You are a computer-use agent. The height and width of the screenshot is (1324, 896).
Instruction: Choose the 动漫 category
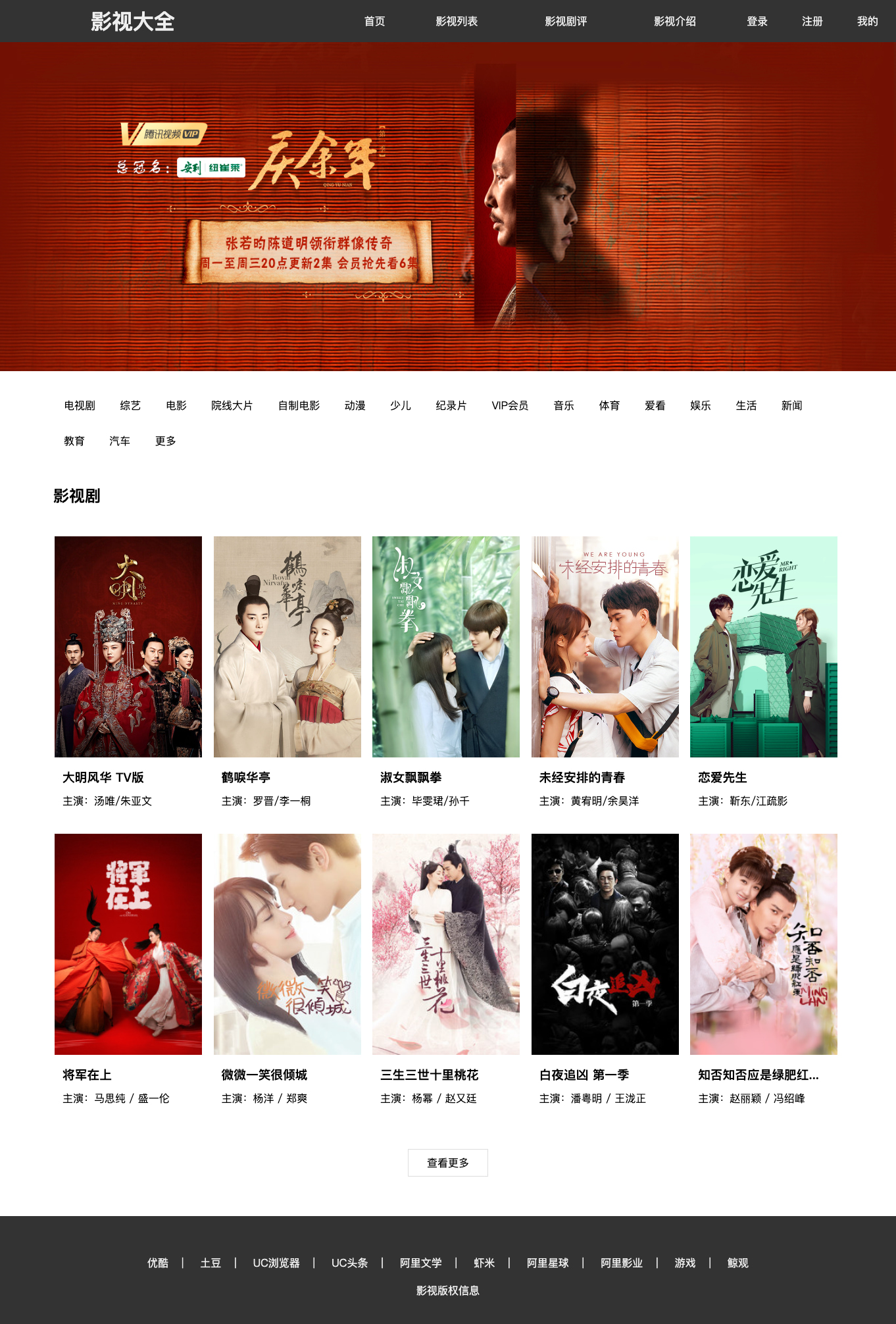(355, 405)
